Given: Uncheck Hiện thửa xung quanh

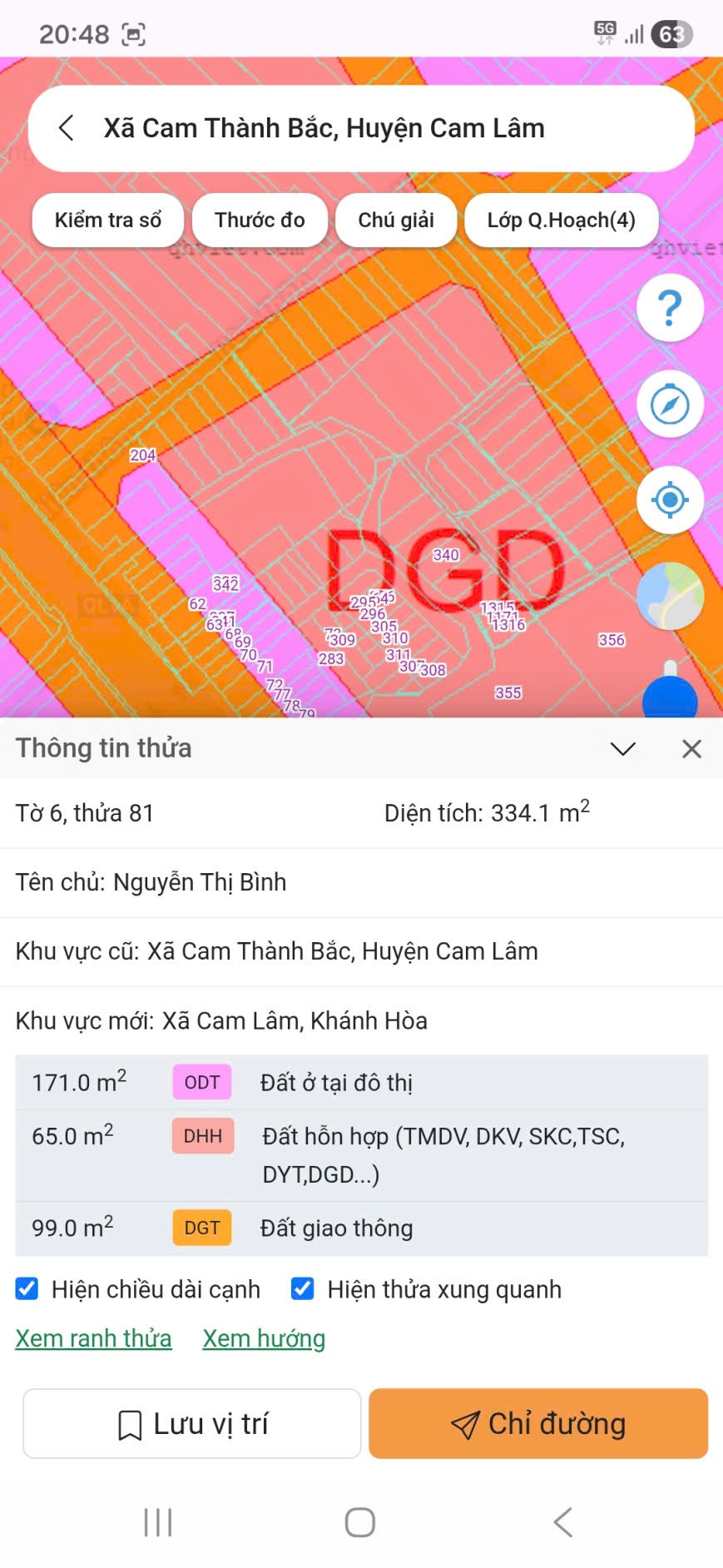Looking at the screenshot, I should (x=303, y=1289).
